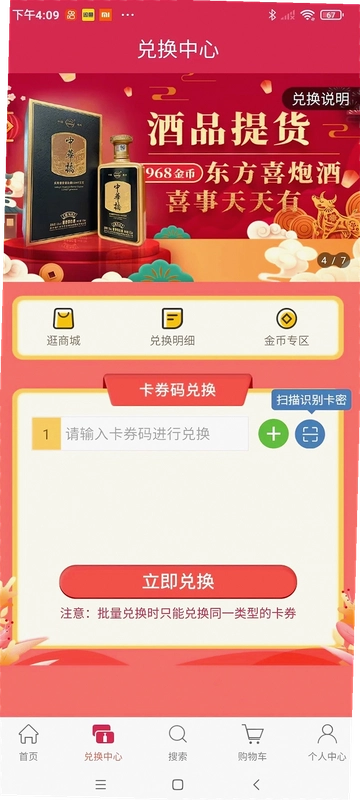
Task: Switch to the 首页 home tab
Action: click(x=29, y=743)
